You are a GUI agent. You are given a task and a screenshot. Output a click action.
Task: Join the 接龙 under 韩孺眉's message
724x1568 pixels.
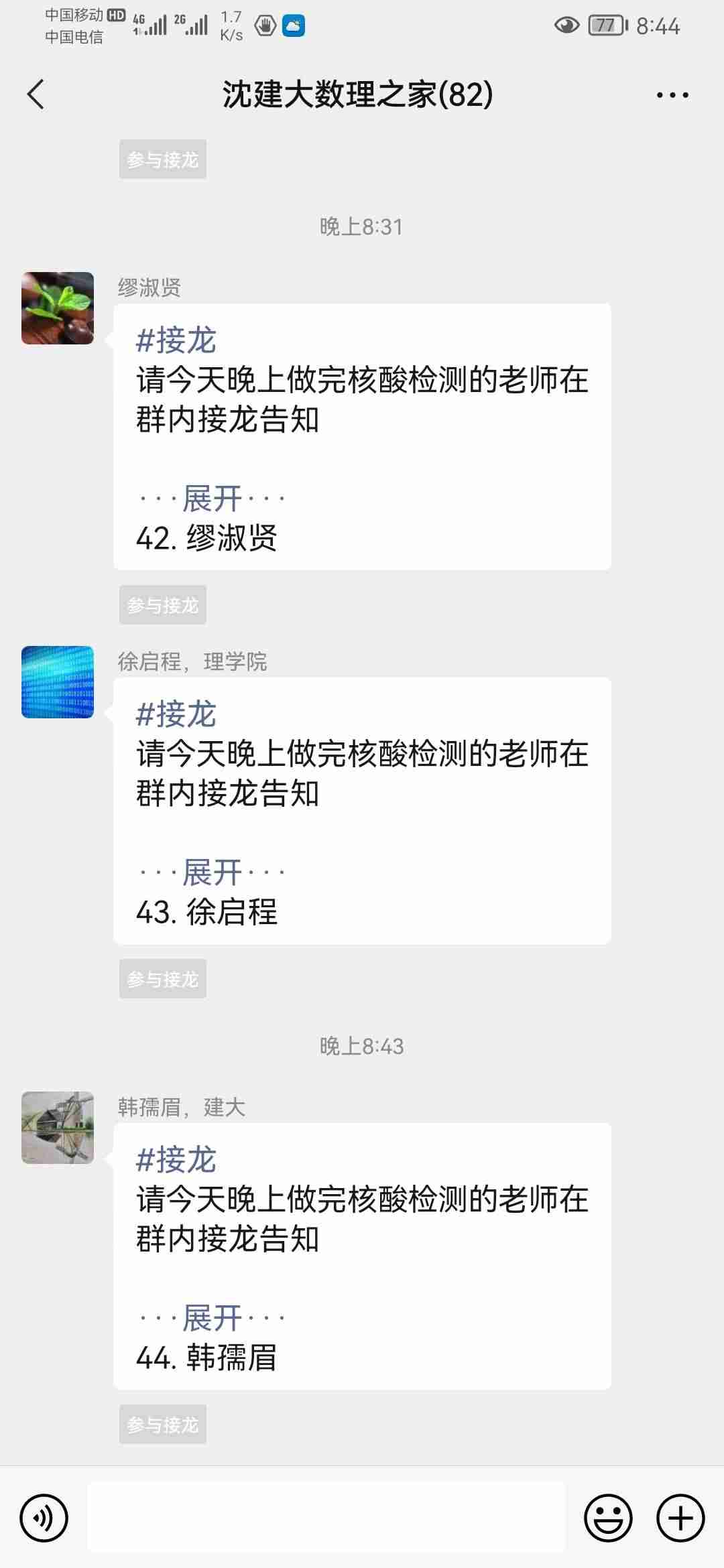coord(163,1425)
